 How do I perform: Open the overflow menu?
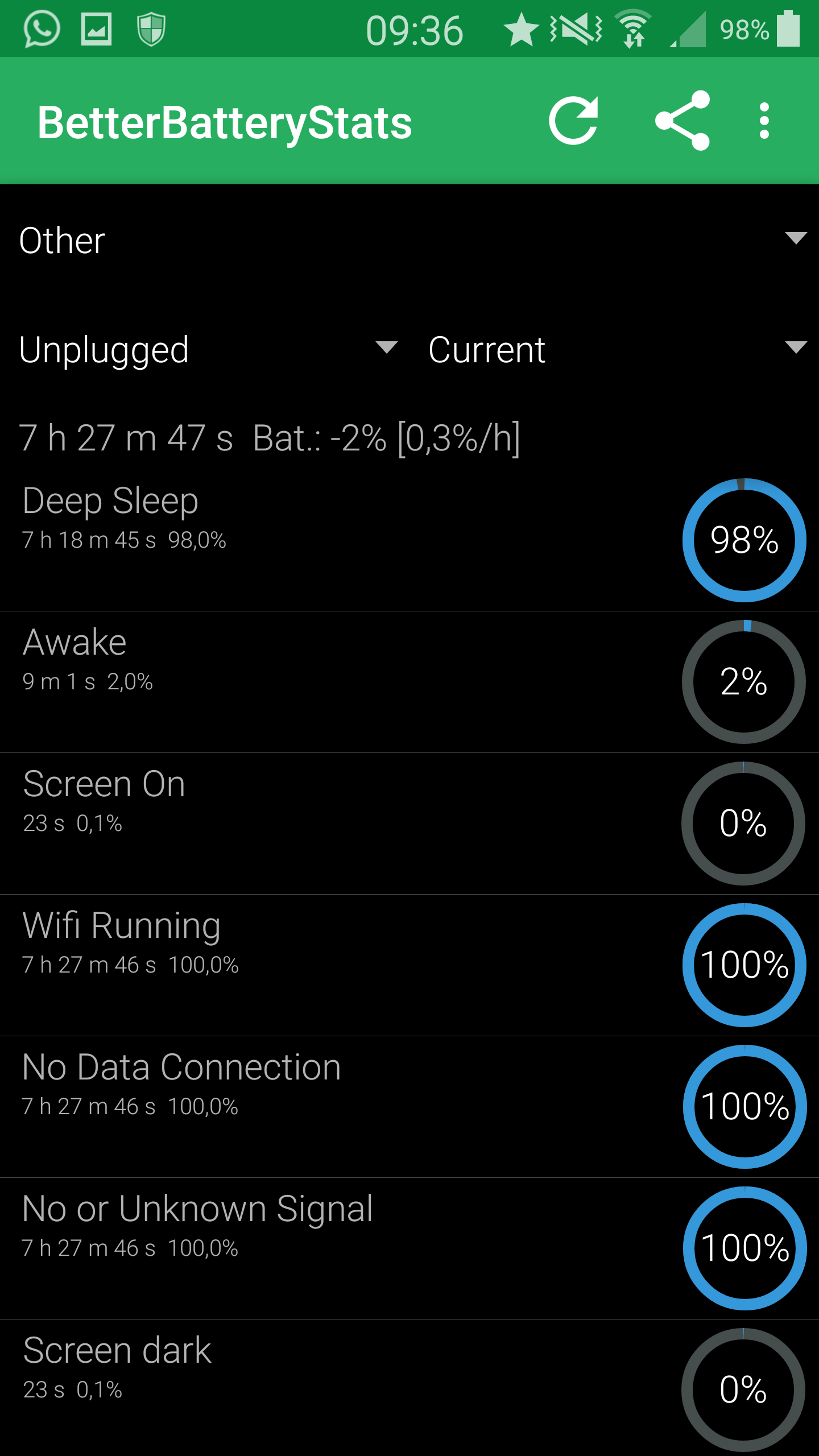[764, 121]
